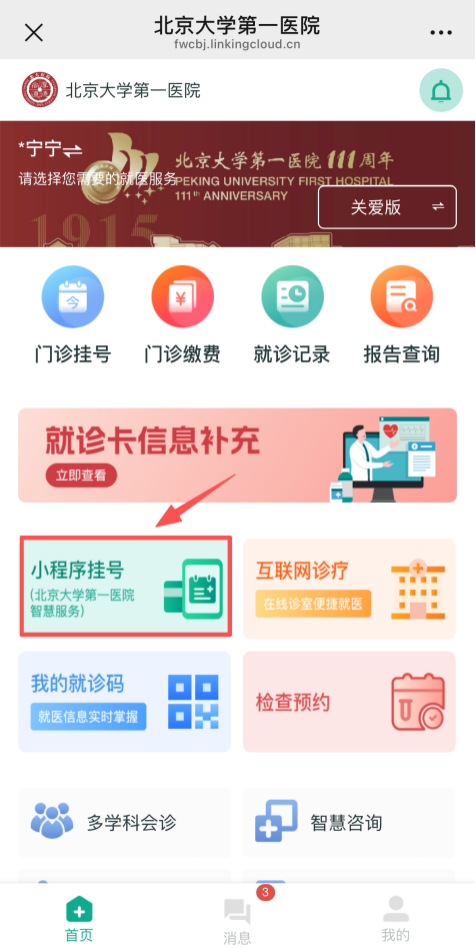
Task: Open 门诊缴费 payment
Action: pyautogui.click(x=182, y=316)
